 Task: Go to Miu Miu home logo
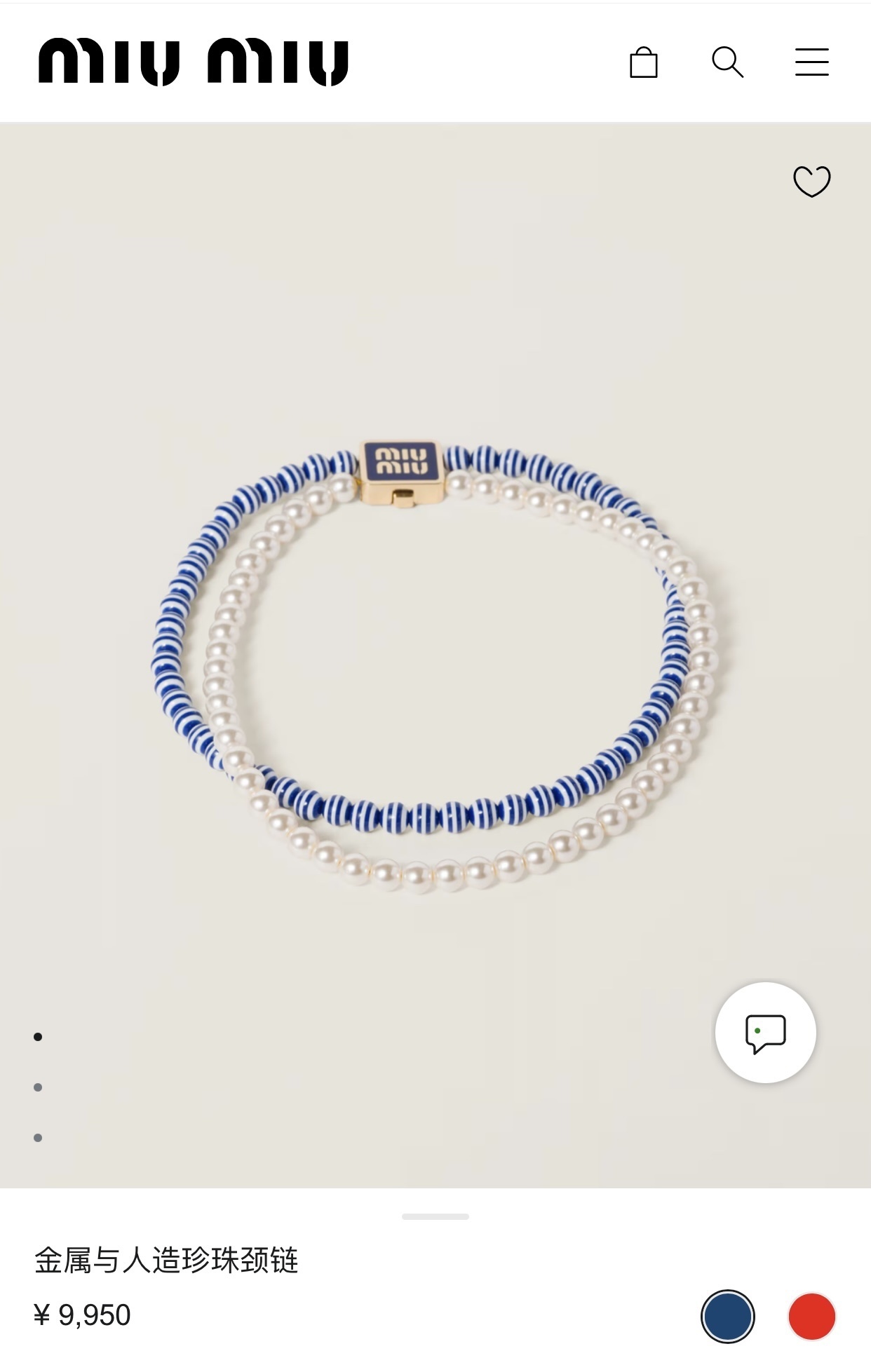194,62
